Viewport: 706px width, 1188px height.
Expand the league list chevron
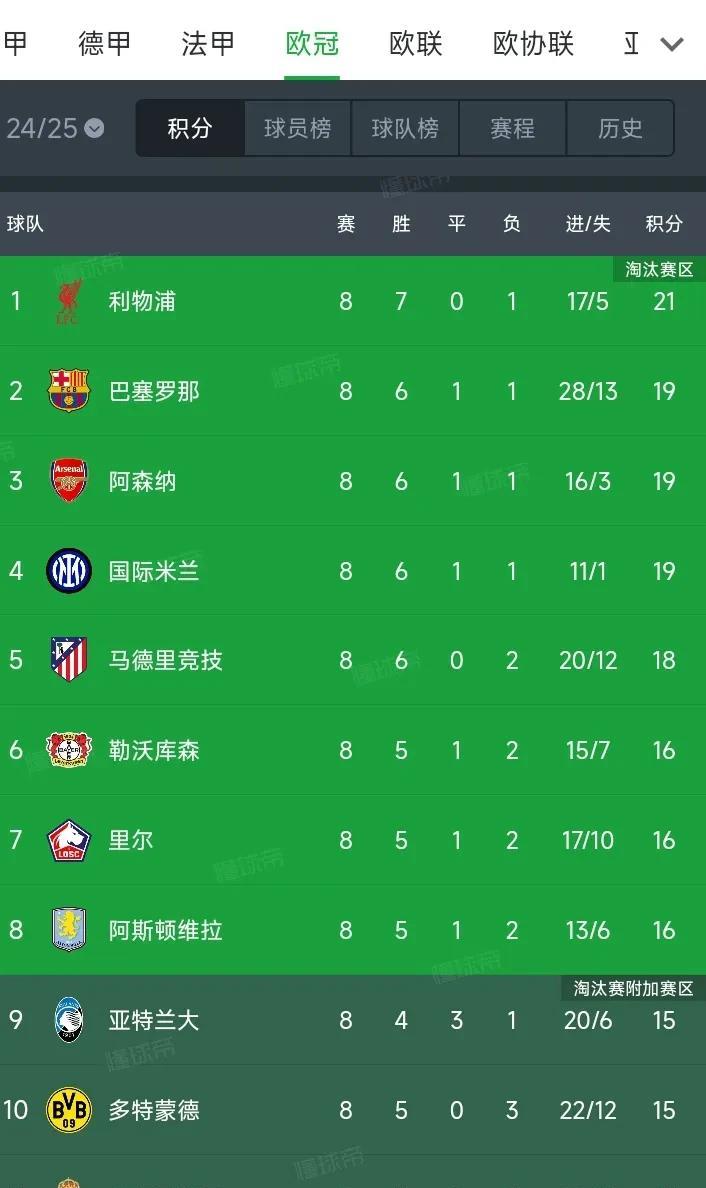[x=672, y=44]
